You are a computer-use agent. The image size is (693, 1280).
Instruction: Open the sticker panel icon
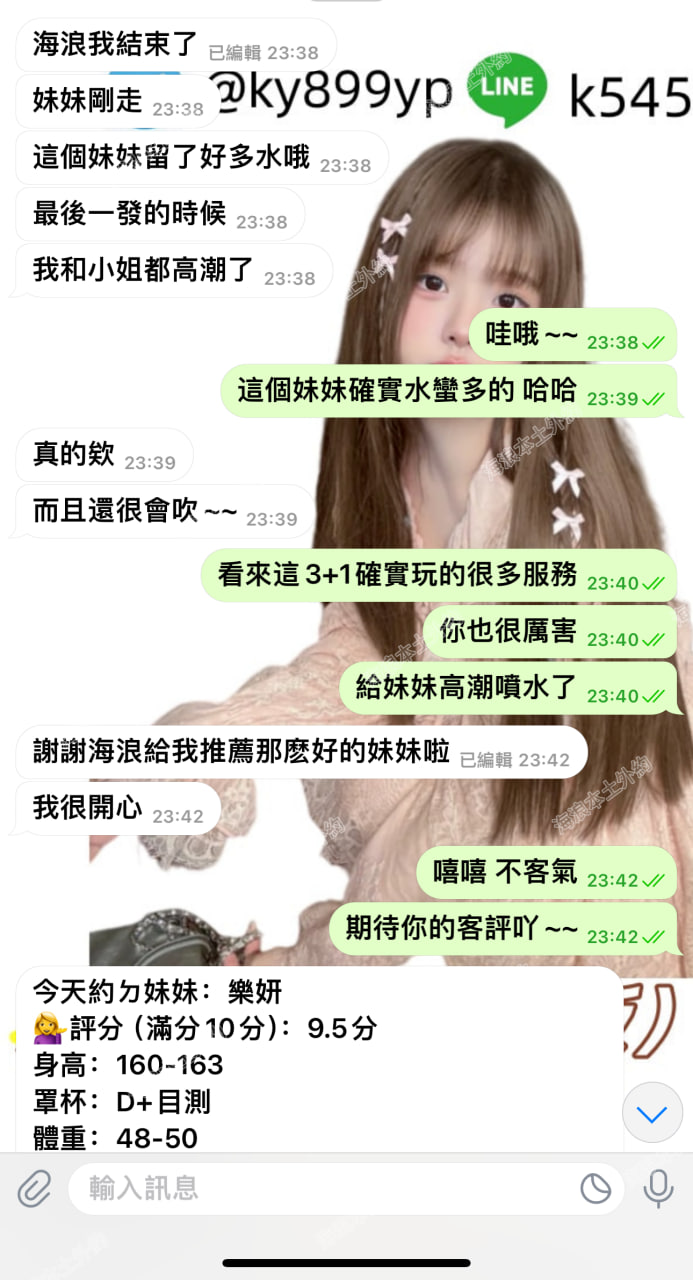pyautogui.click(x=596, y=1189)
